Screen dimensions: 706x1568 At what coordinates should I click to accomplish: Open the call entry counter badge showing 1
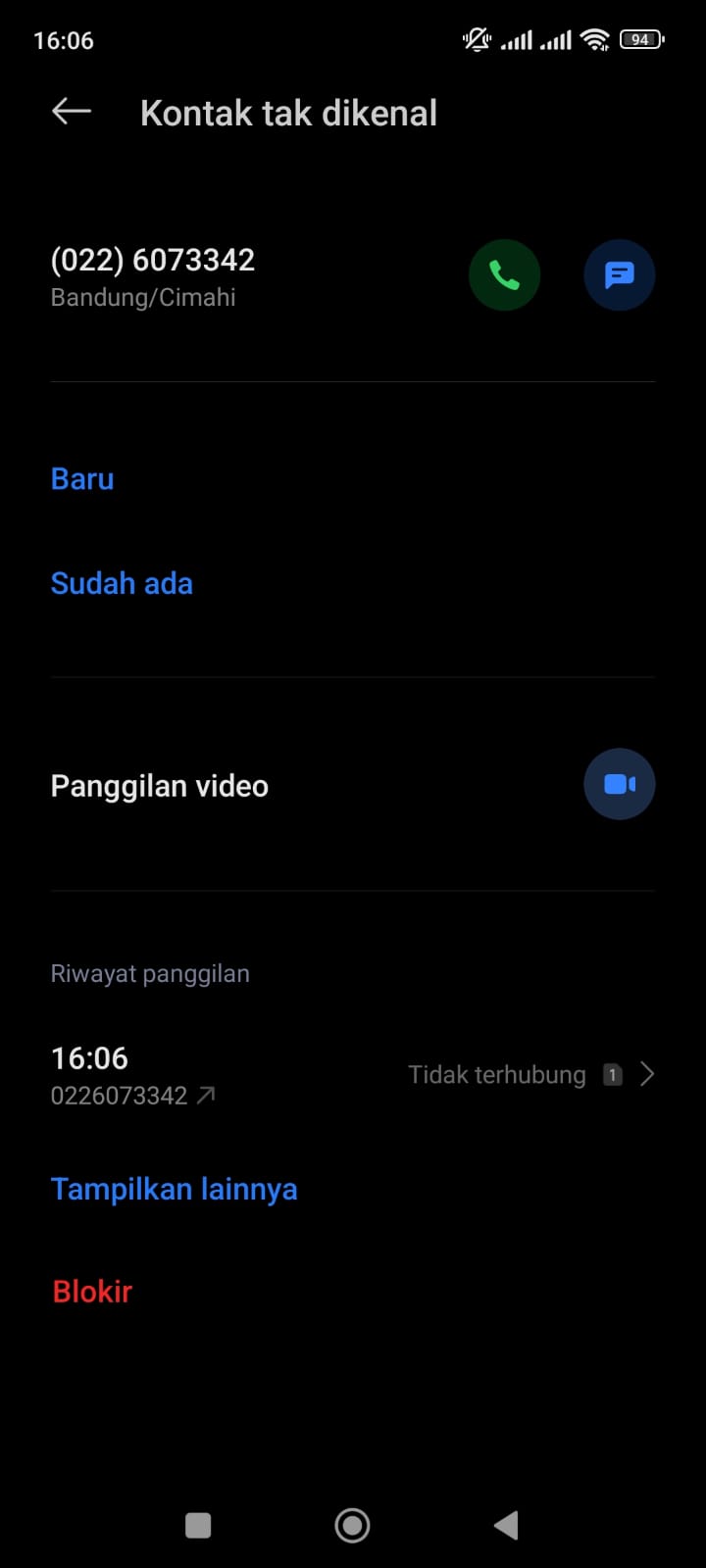click(x=612, y=1074)
